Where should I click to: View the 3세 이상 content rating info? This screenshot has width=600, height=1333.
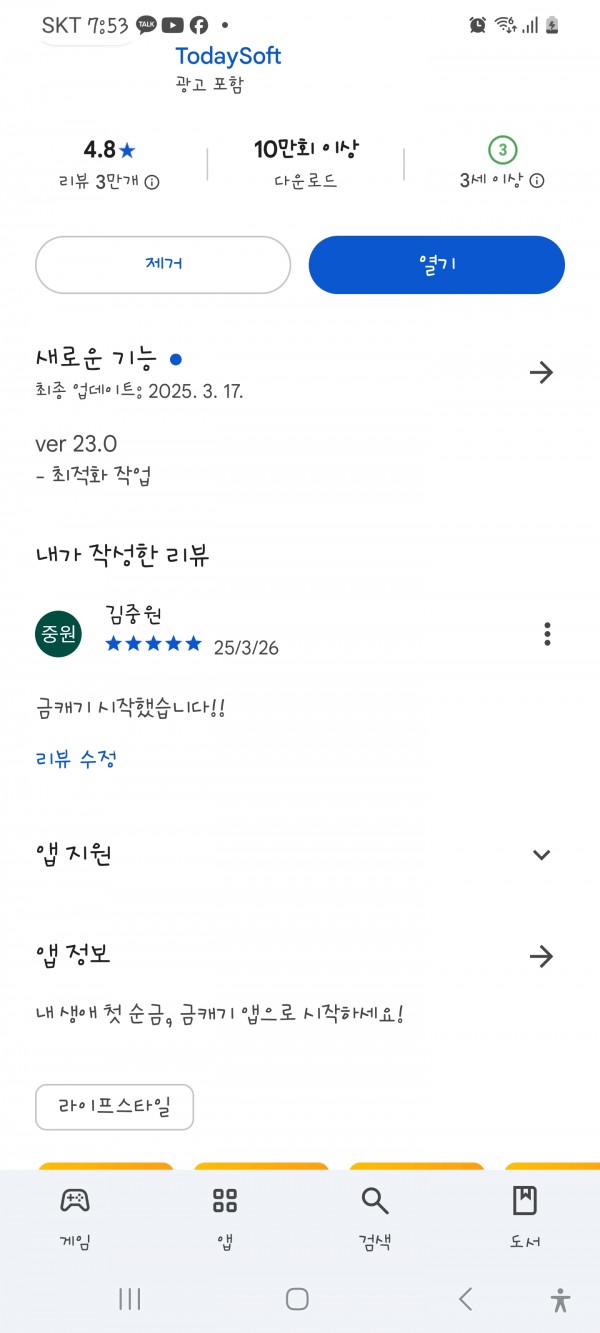click(x=537, y=181)
